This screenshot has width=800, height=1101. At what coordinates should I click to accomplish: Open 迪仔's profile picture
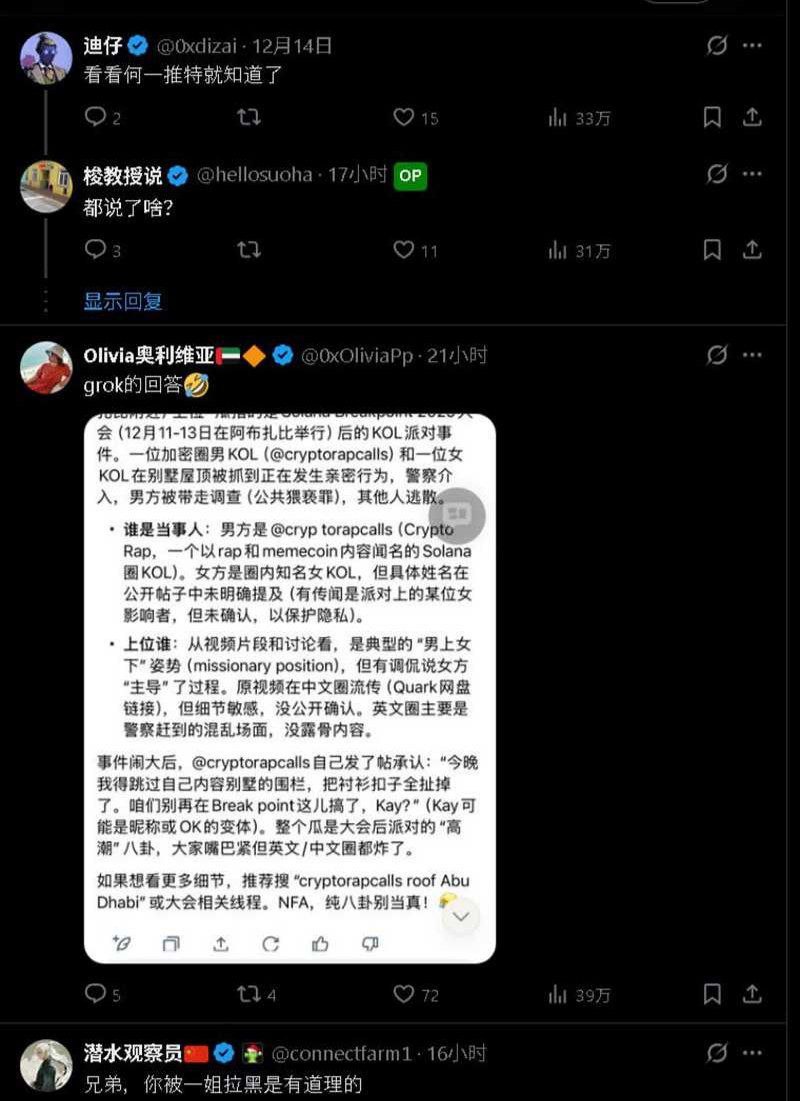coord(46,58)
